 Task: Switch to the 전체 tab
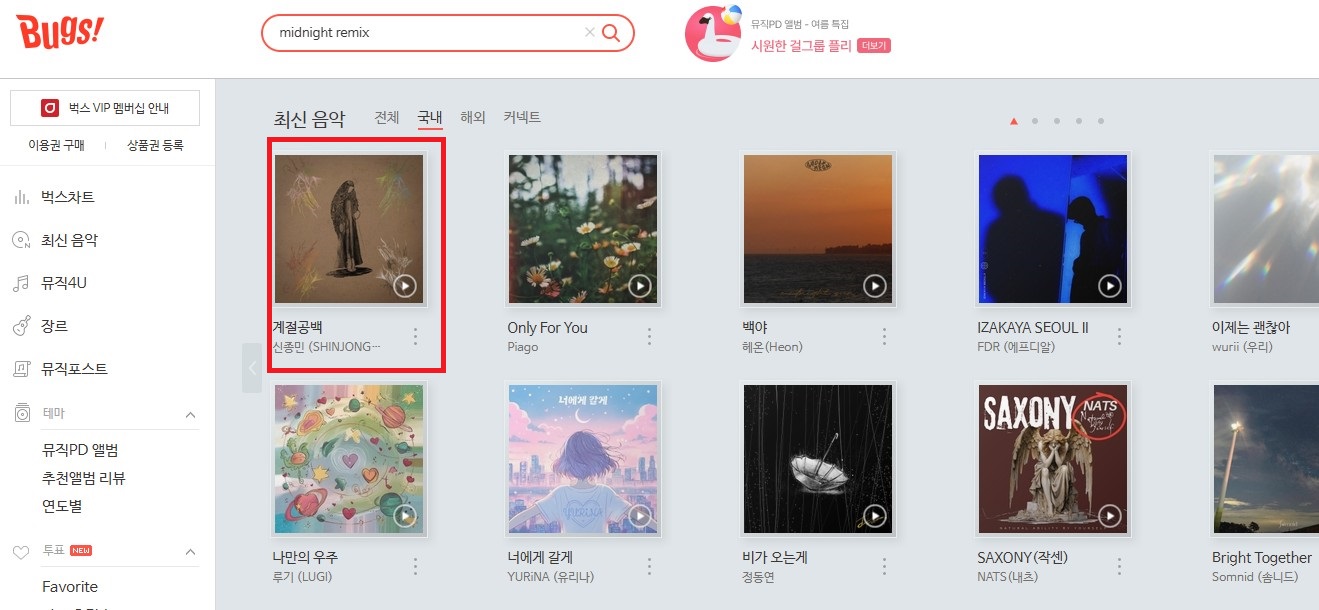[x=387, y=117]
